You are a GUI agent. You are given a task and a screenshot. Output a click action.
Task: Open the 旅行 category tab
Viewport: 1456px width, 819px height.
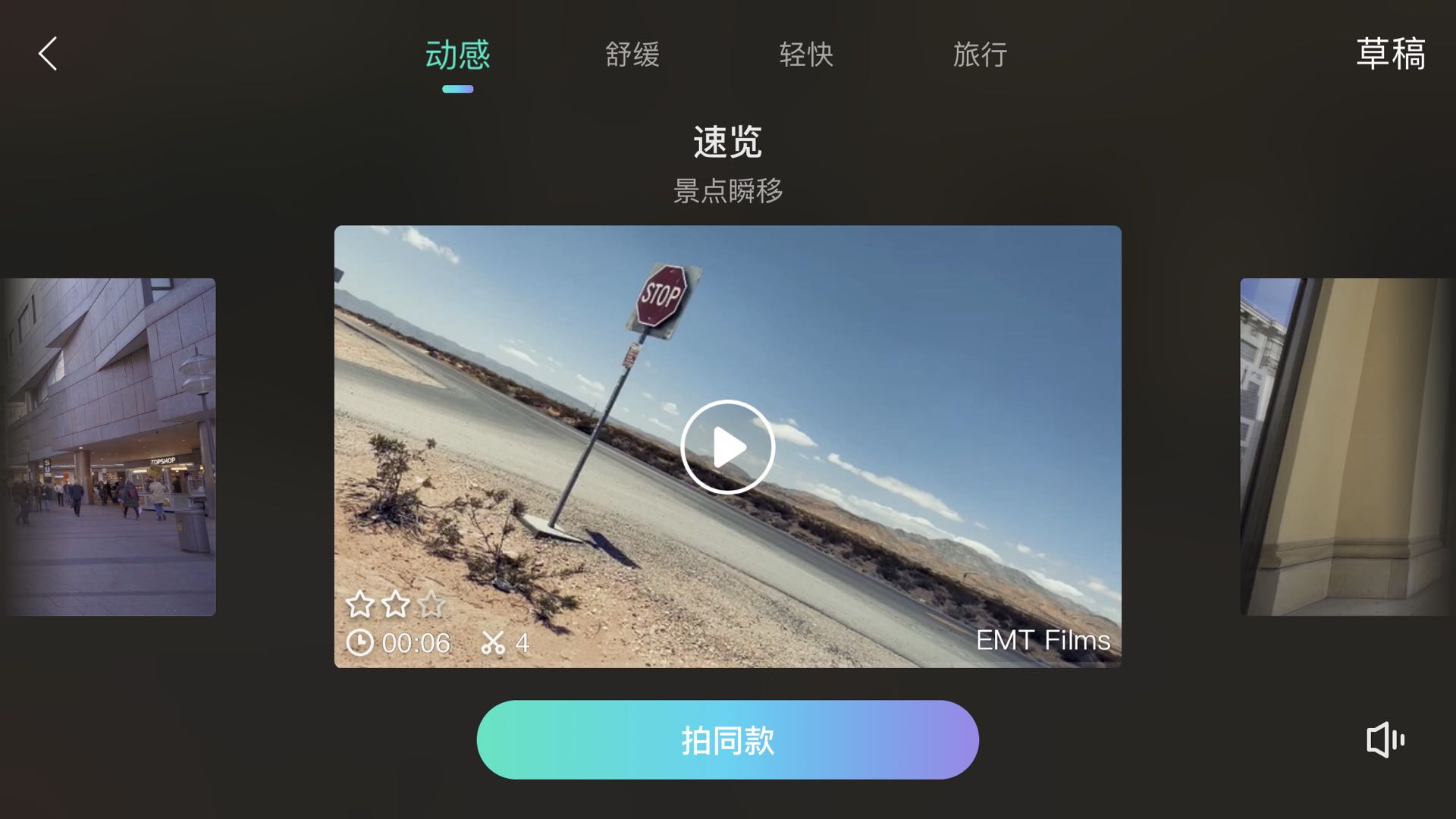pyautogui.click(x=980, y=55)
